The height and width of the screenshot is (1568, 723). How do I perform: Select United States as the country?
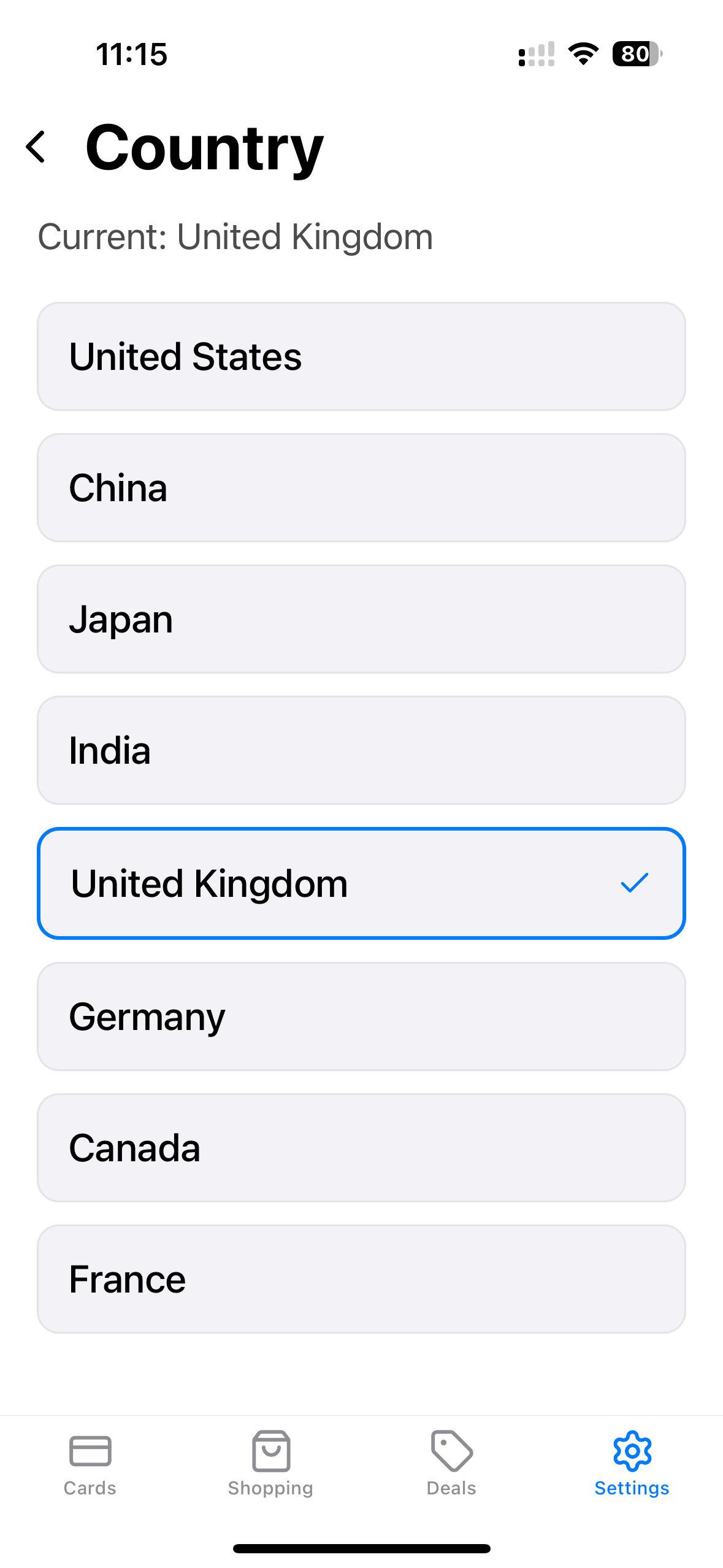pyautogui.click(x=361, y=356)
